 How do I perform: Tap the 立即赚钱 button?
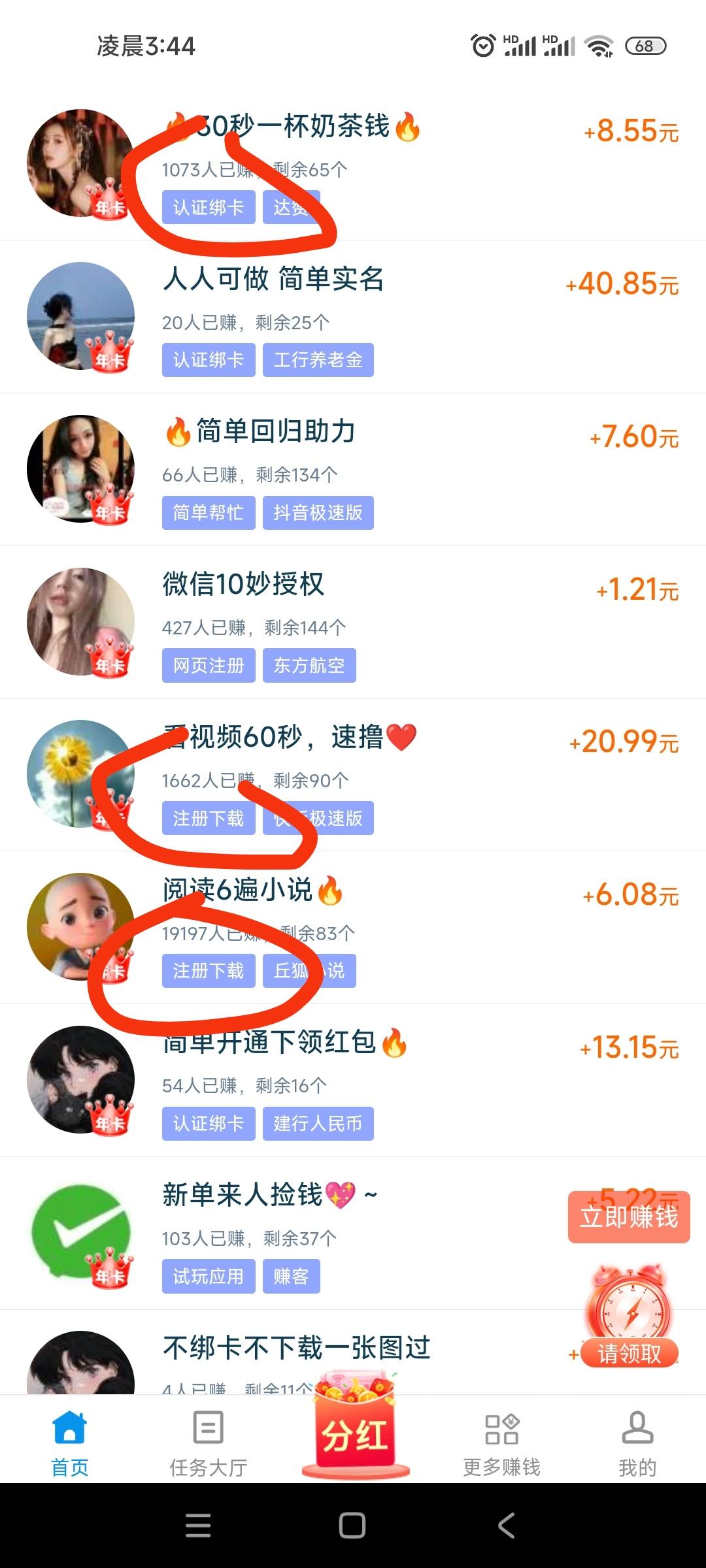pos(629,1217)
